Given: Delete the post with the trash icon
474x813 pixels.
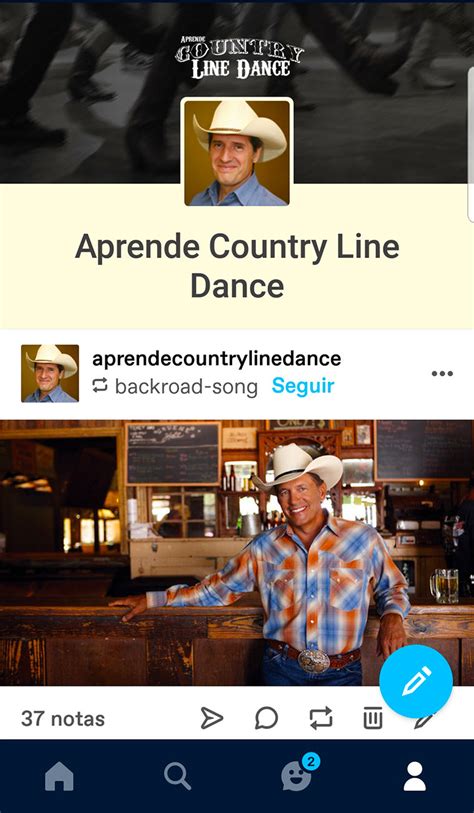Looking at the screenshot, I should coord(372,718).
